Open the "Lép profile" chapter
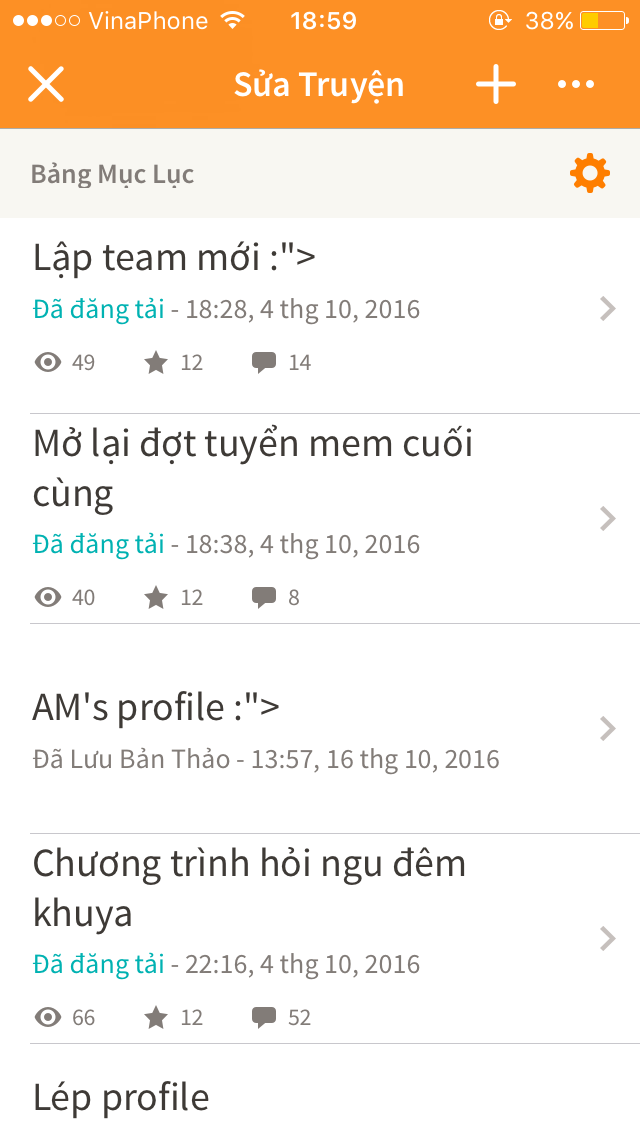This screenshot has height=1136, width=640. pos(320,1090)
